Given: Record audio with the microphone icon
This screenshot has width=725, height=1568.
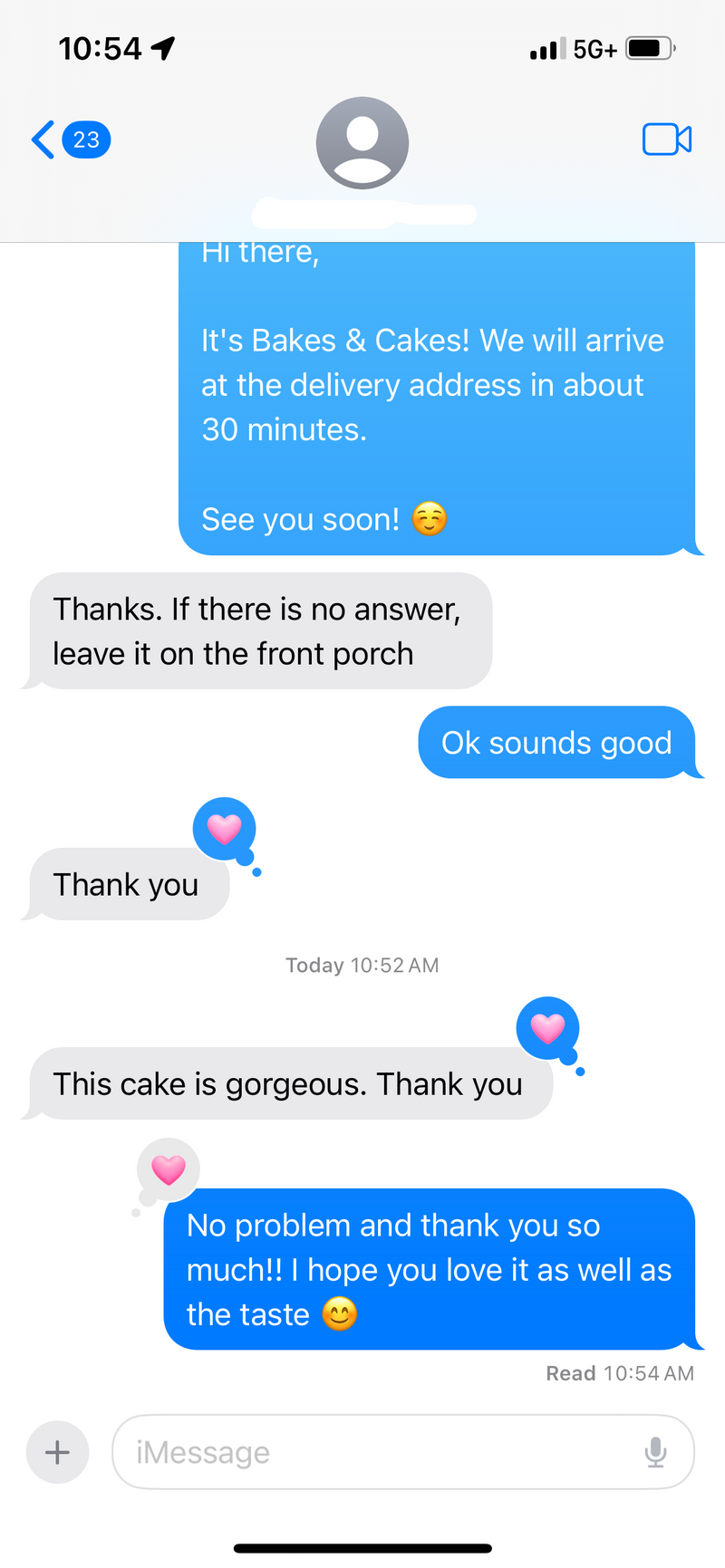Looking at the screenshot, I should pyautogui.click(x=655, y=1452).
